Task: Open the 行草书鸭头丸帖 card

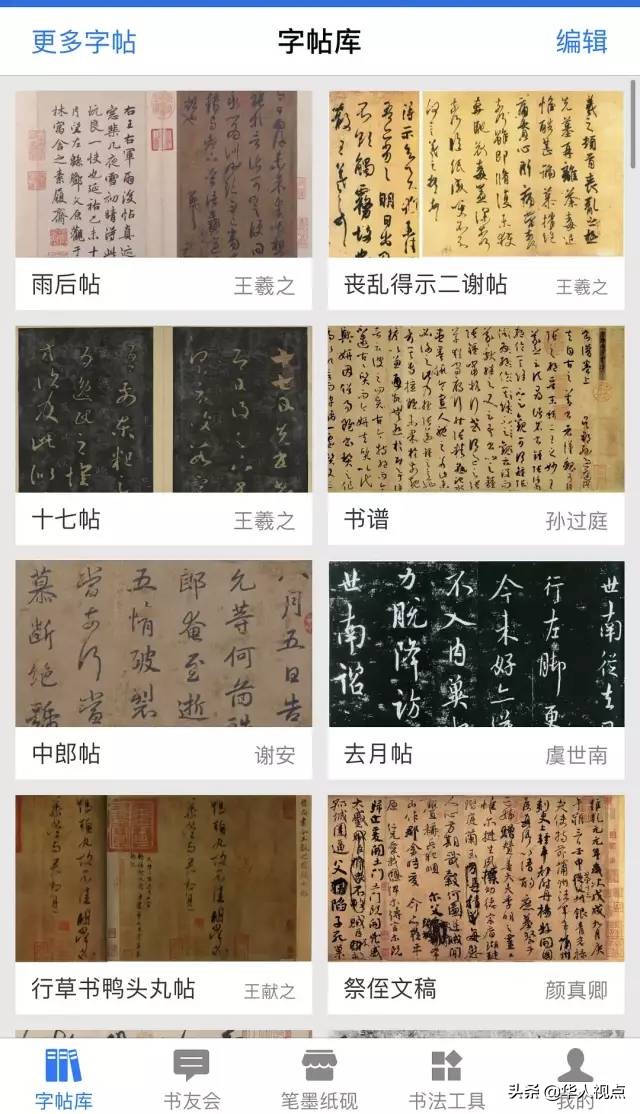Action: [x=164, y=902]
